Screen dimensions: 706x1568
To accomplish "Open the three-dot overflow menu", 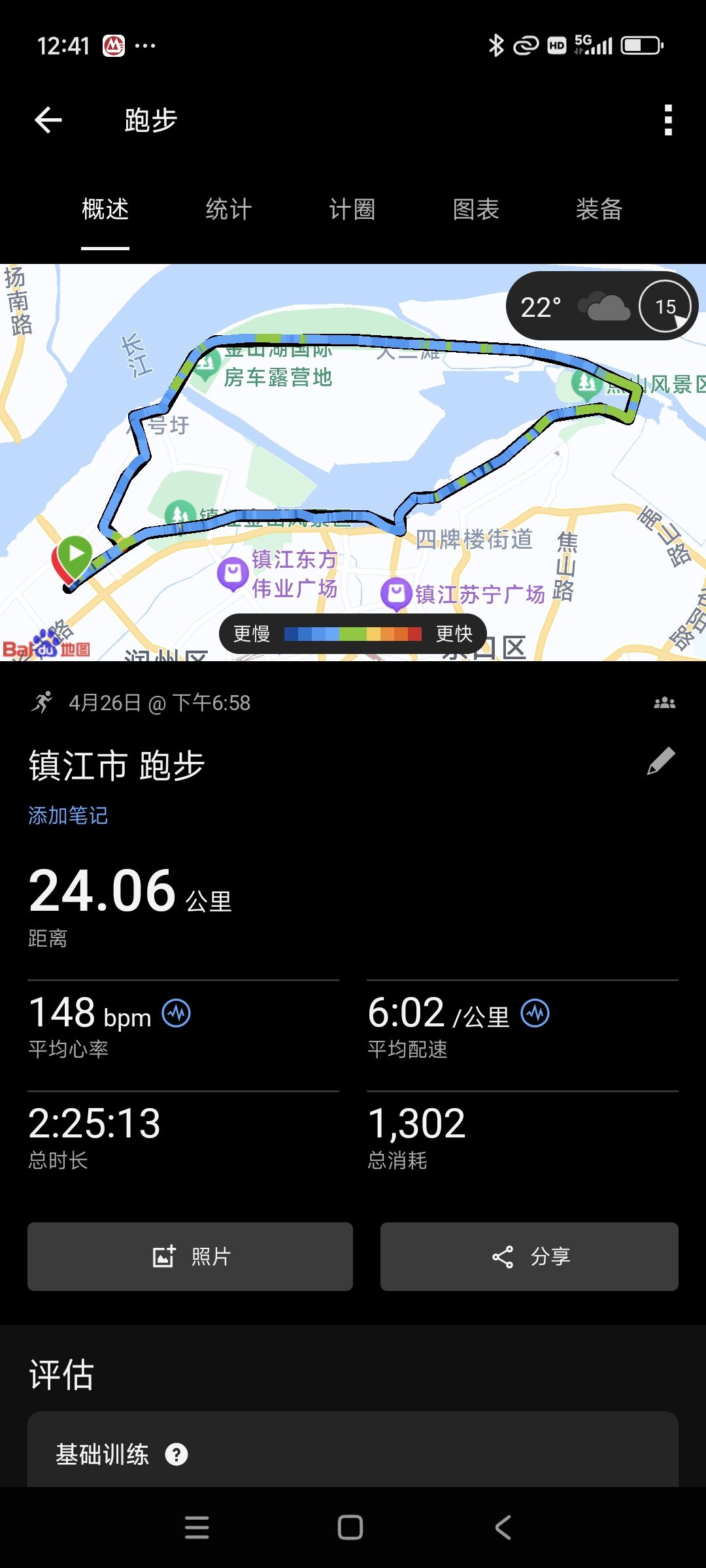I will (667, 120).
